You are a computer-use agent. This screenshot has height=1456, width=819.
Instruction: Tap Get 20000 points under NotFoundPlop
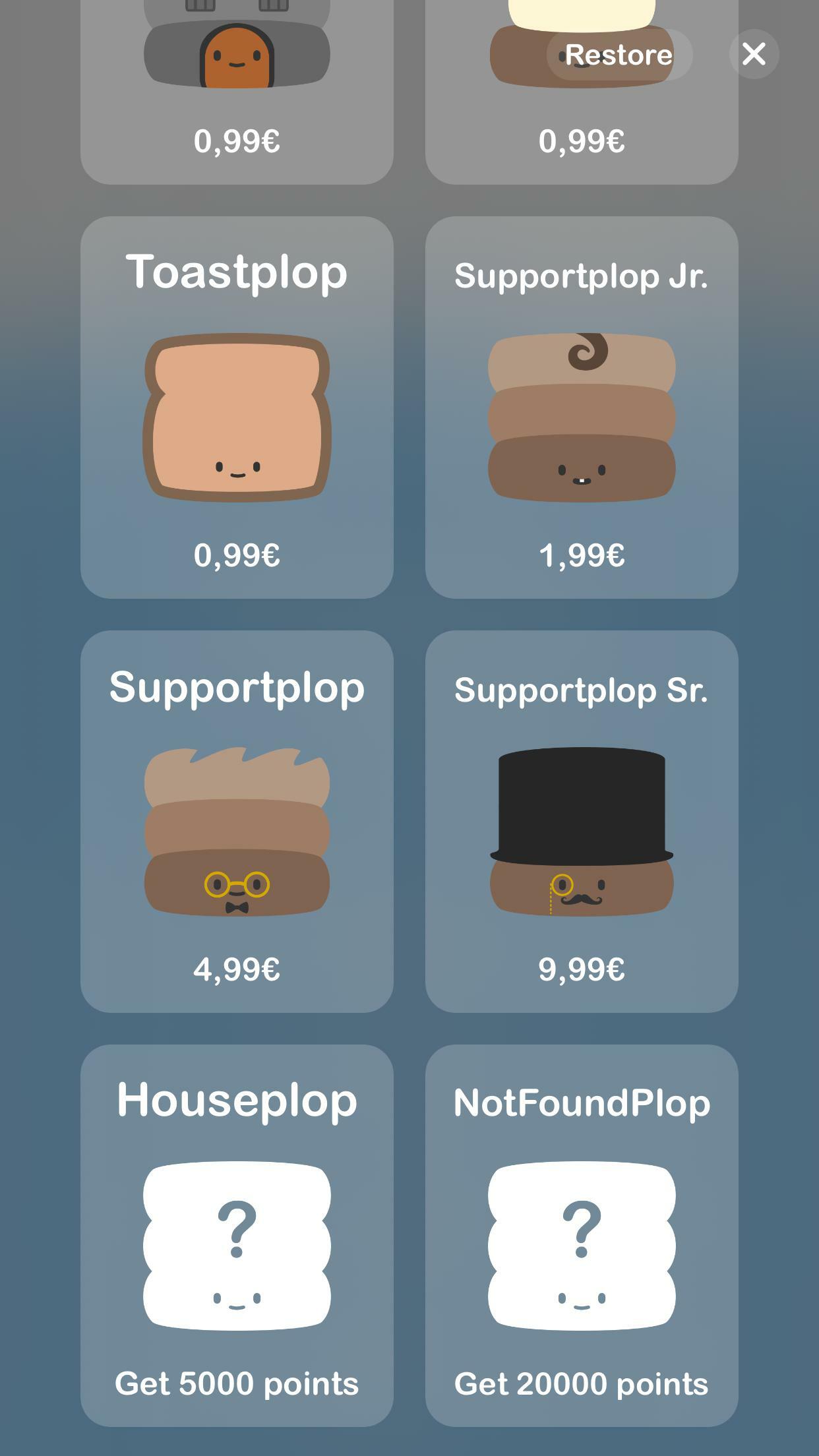pyautogui.click(x=581, y=1381)
